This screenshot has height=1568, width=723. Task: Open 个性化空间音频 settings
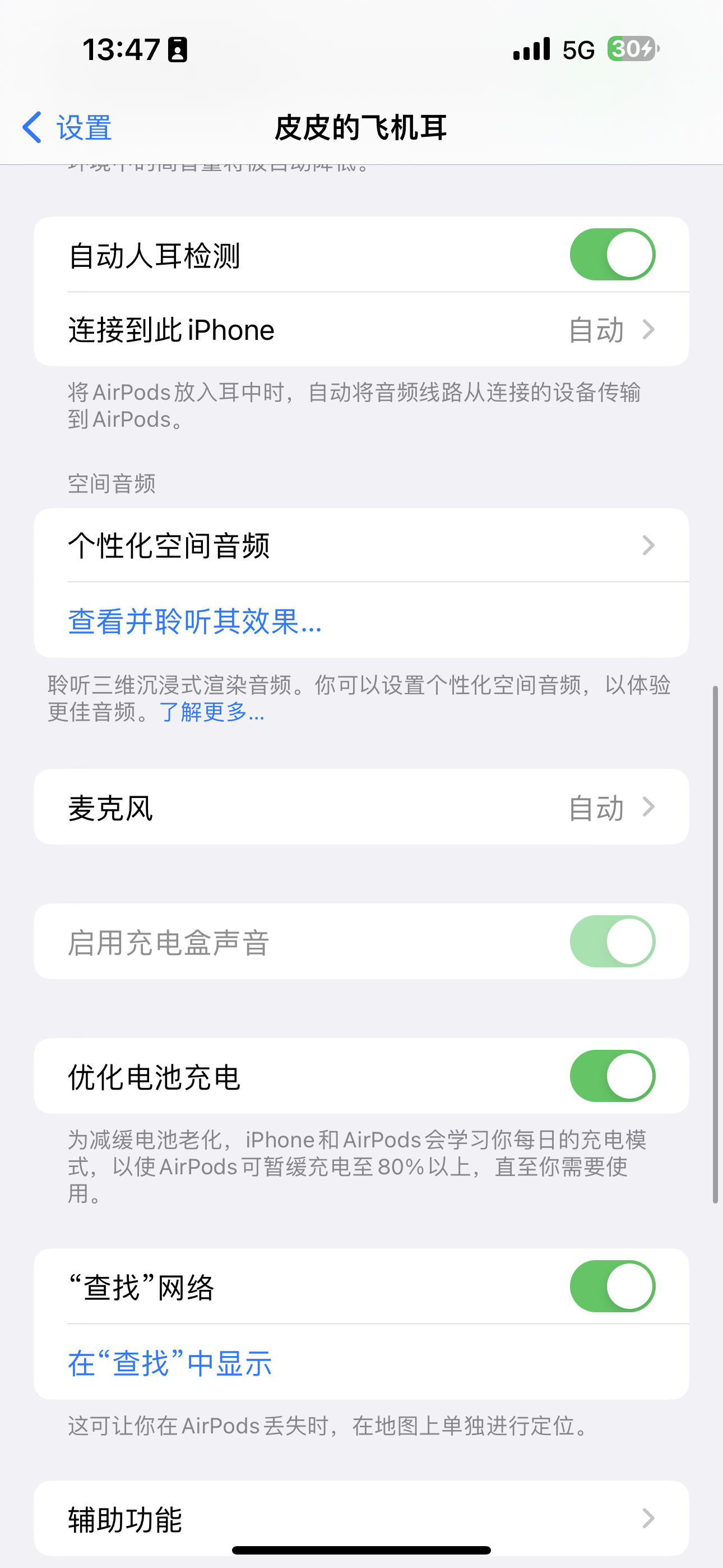pos(361,546)
